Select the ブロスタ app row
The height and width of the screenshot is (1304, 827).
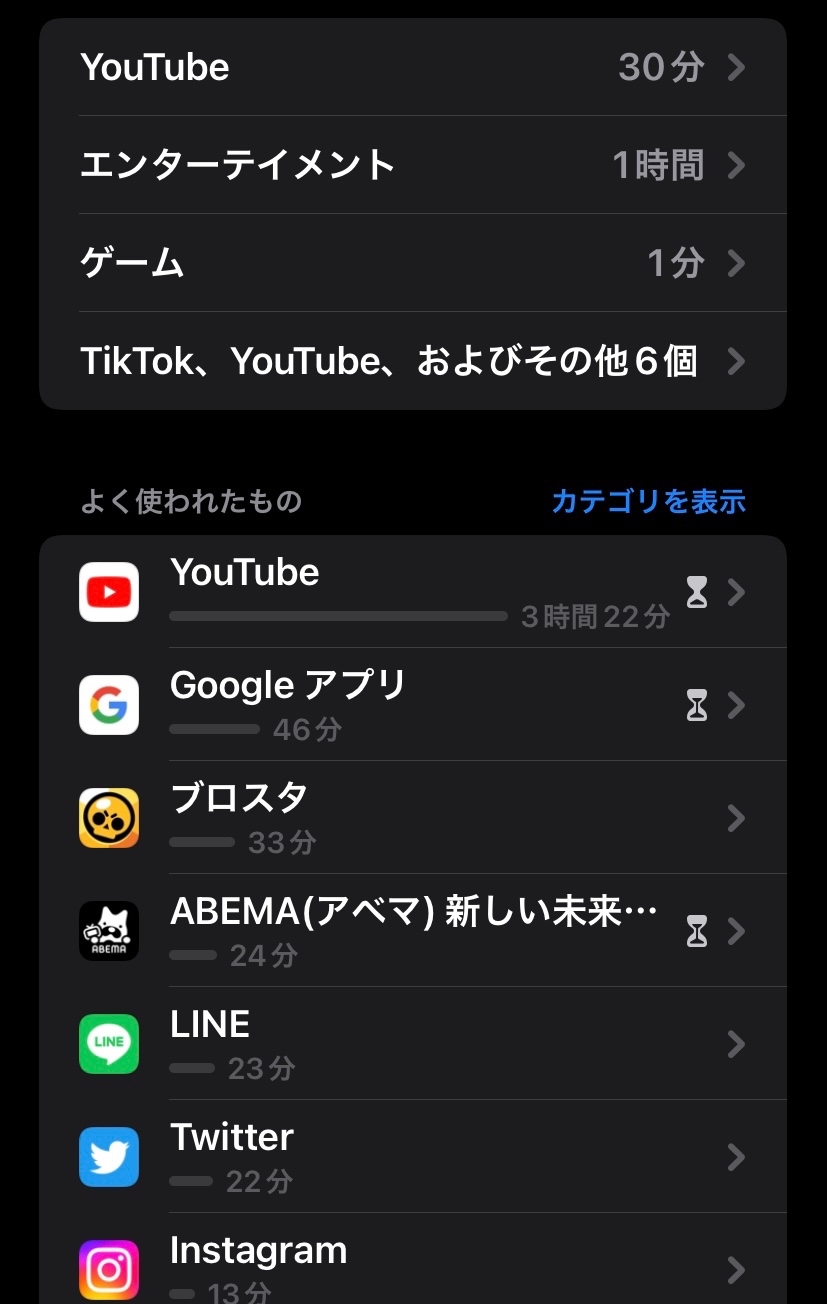click(412, 818)
